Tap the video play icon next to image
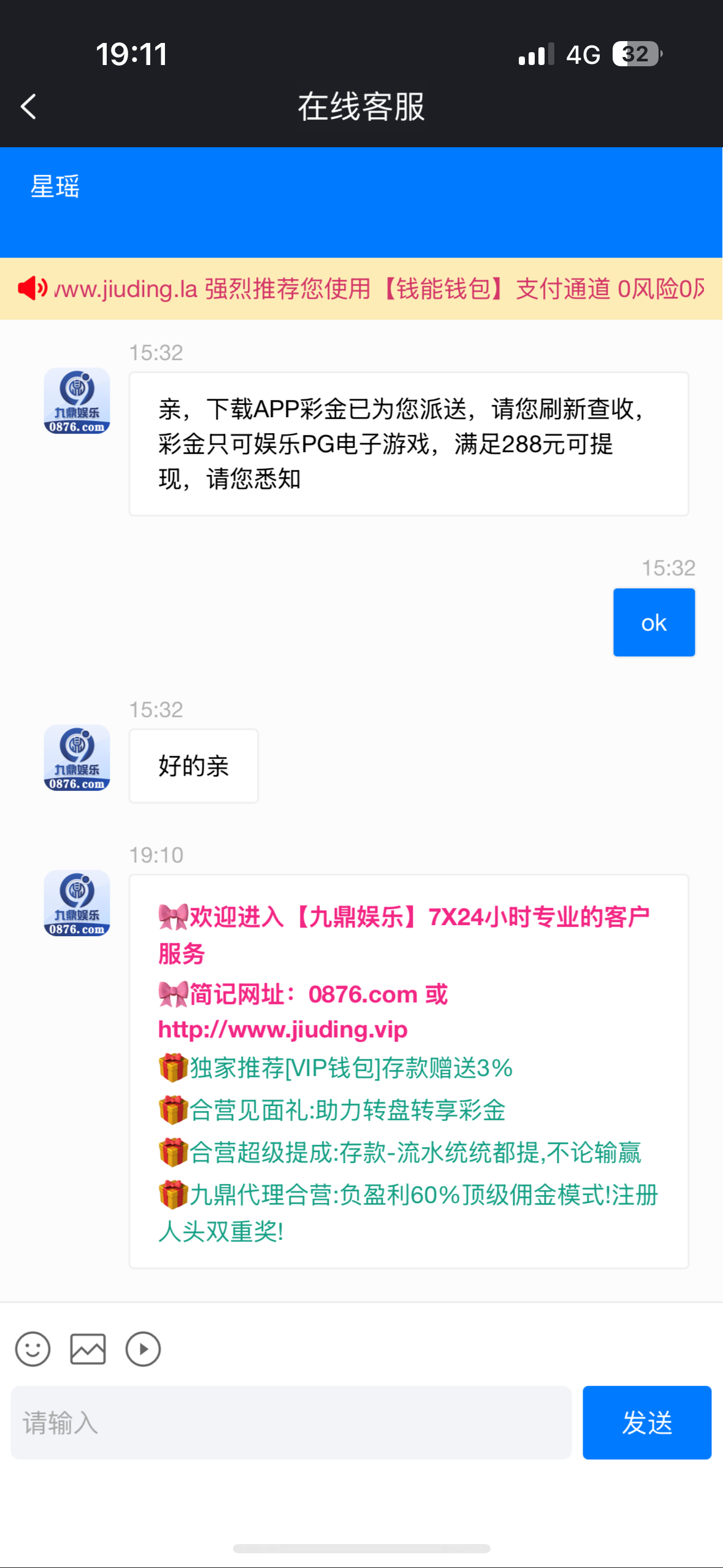 click(x=143, y=1349)
